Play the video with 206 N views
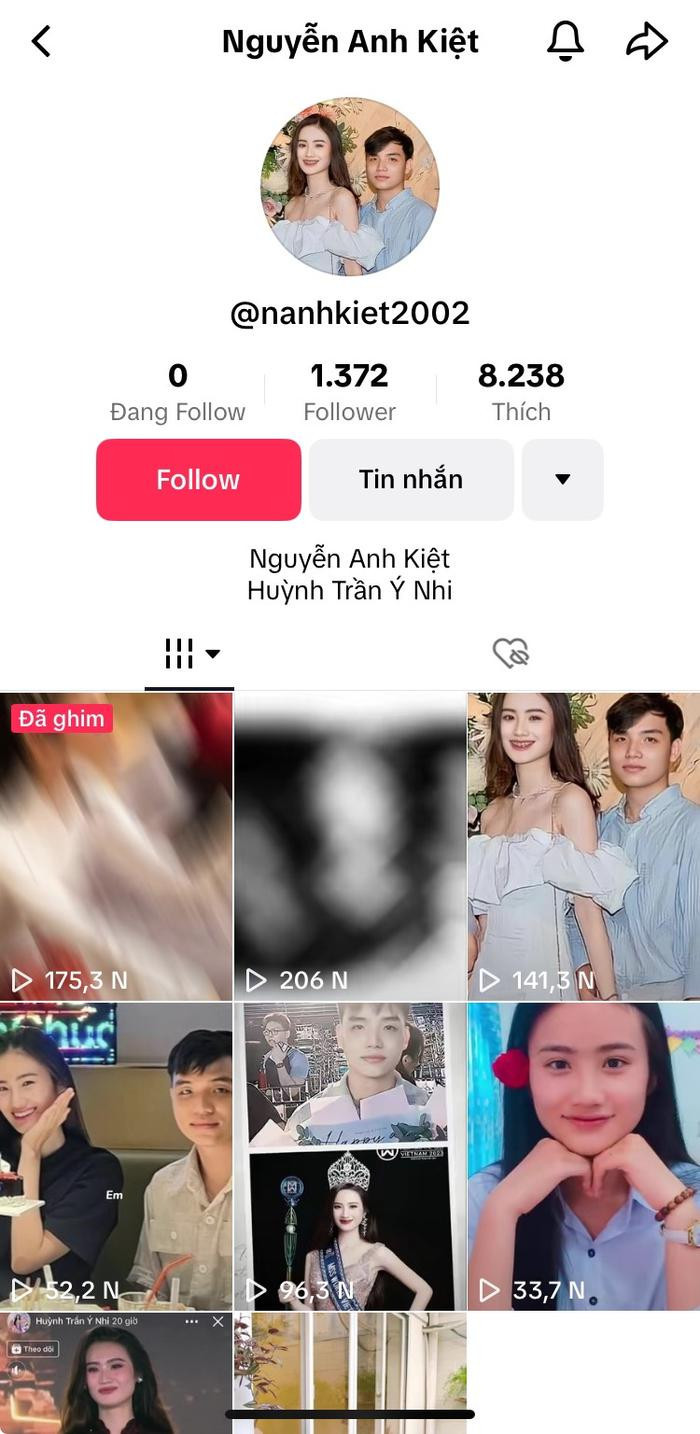This screenshot has width=700, height=1434. [350, 846]
